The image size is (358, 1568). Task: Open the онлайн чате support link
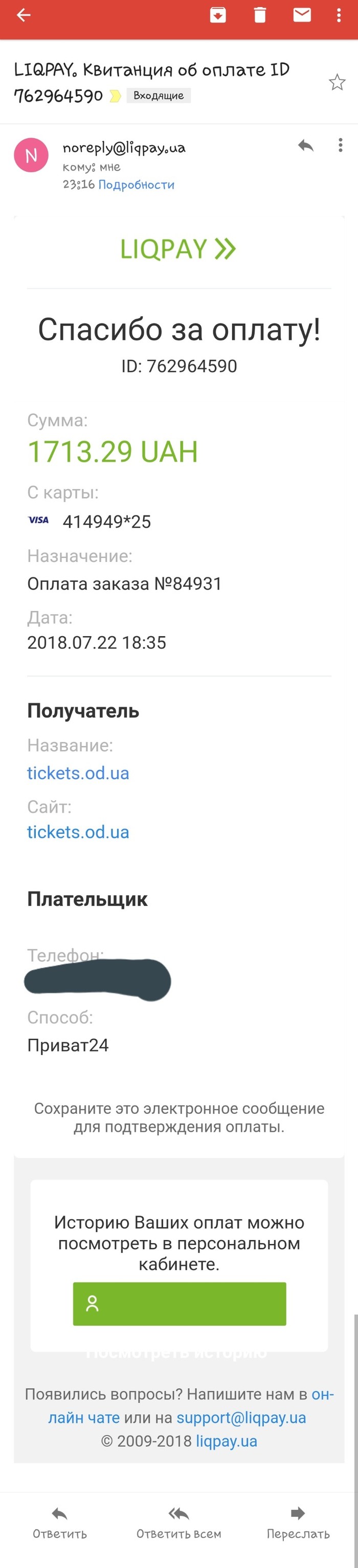[x=84, y=1418]
